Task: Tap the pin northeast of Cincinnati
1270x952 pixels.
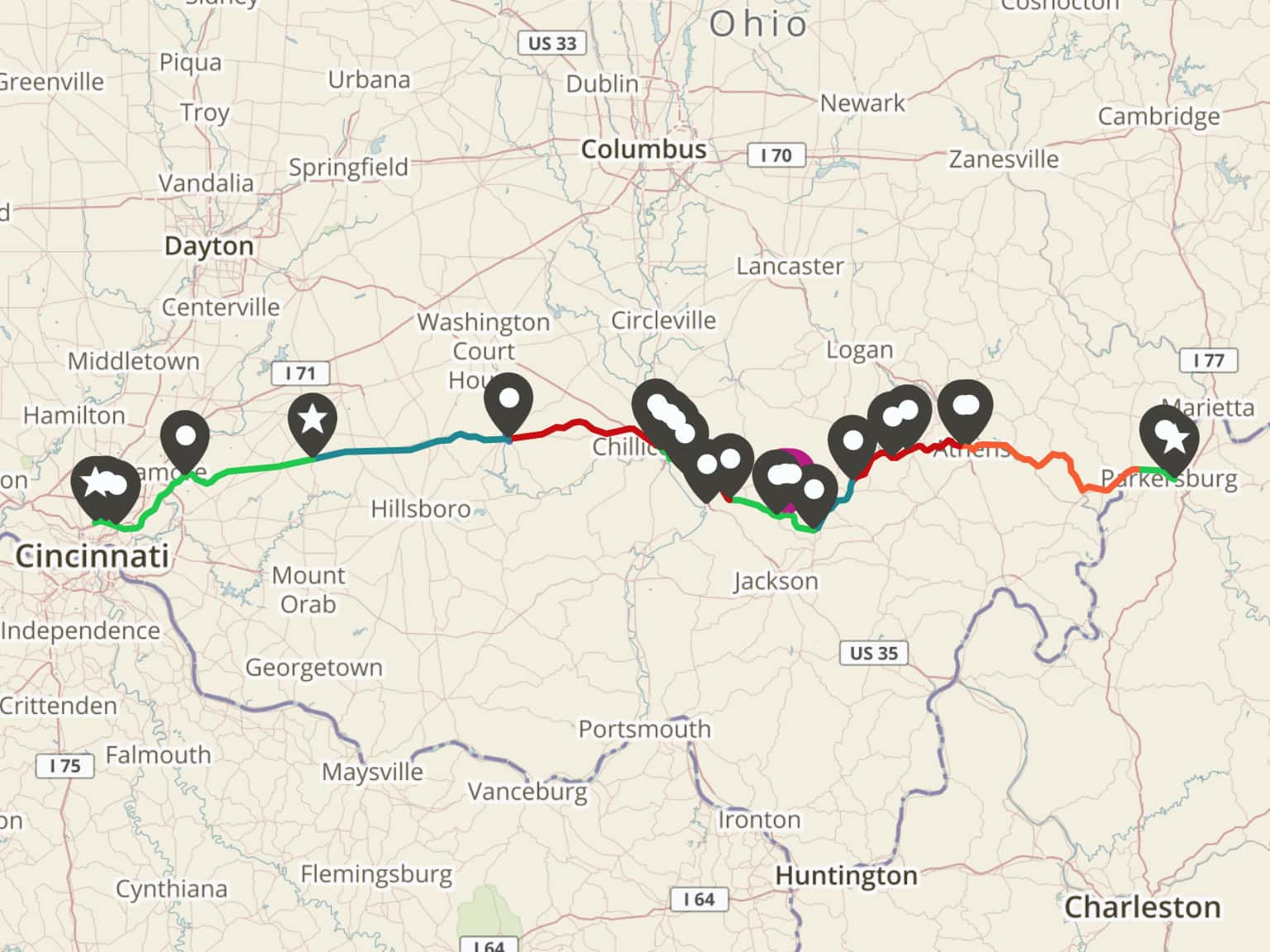Action: [x=184, y=437]
